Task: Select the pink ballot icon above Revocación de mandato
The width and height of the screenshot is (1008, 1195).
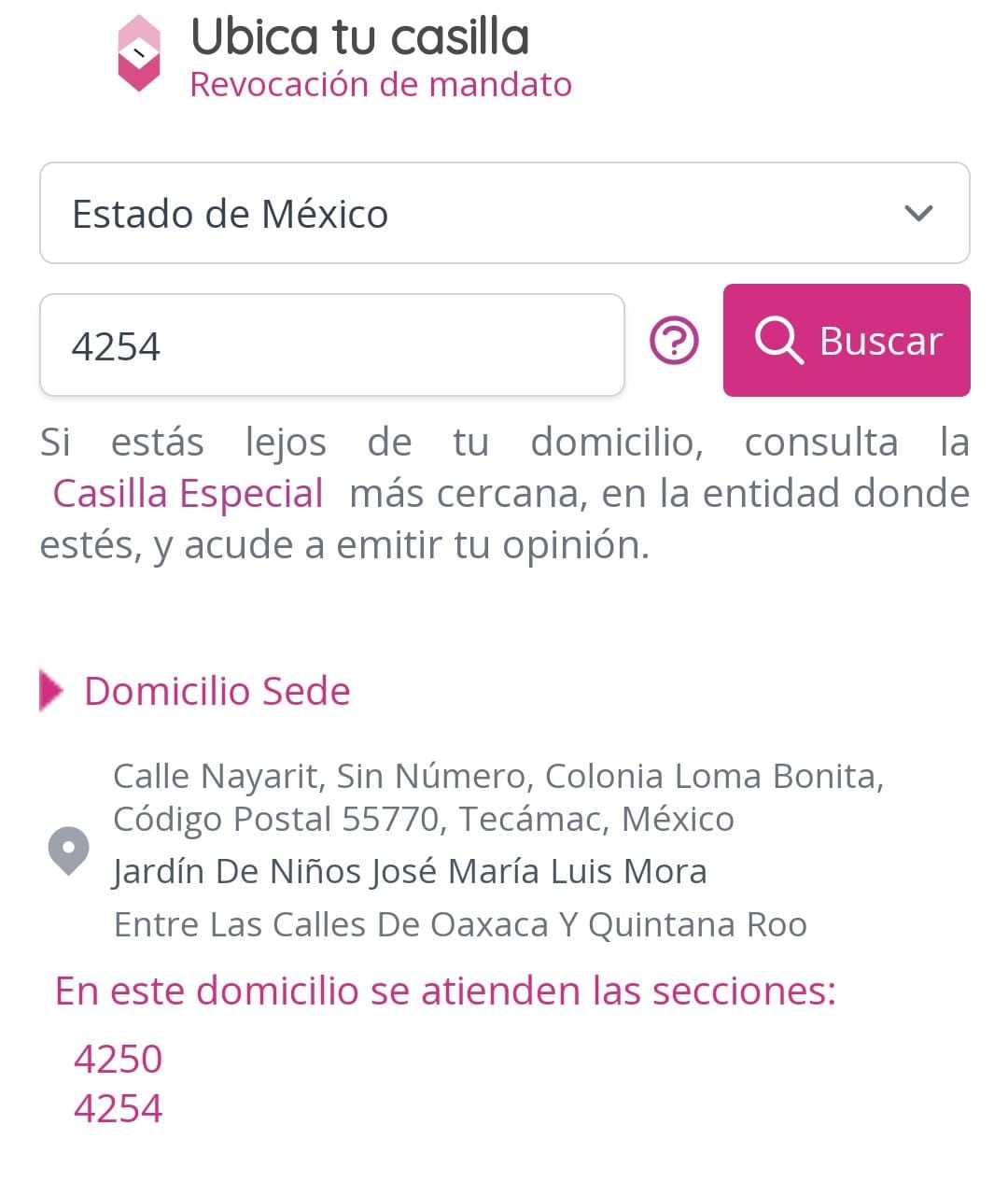Action: point(138,53)
